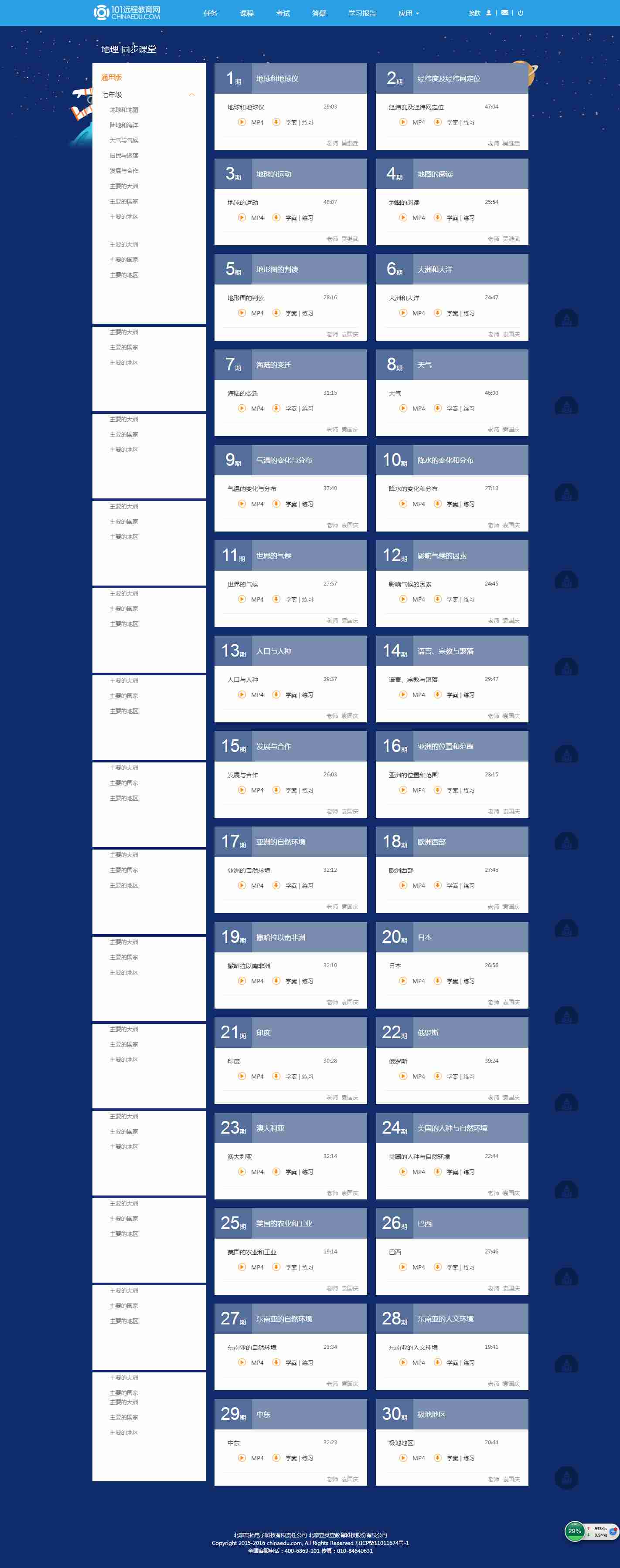620x1568 pixels.
Task: Choose 发展与合作 from the sidebar list
Action: point(124,171)
